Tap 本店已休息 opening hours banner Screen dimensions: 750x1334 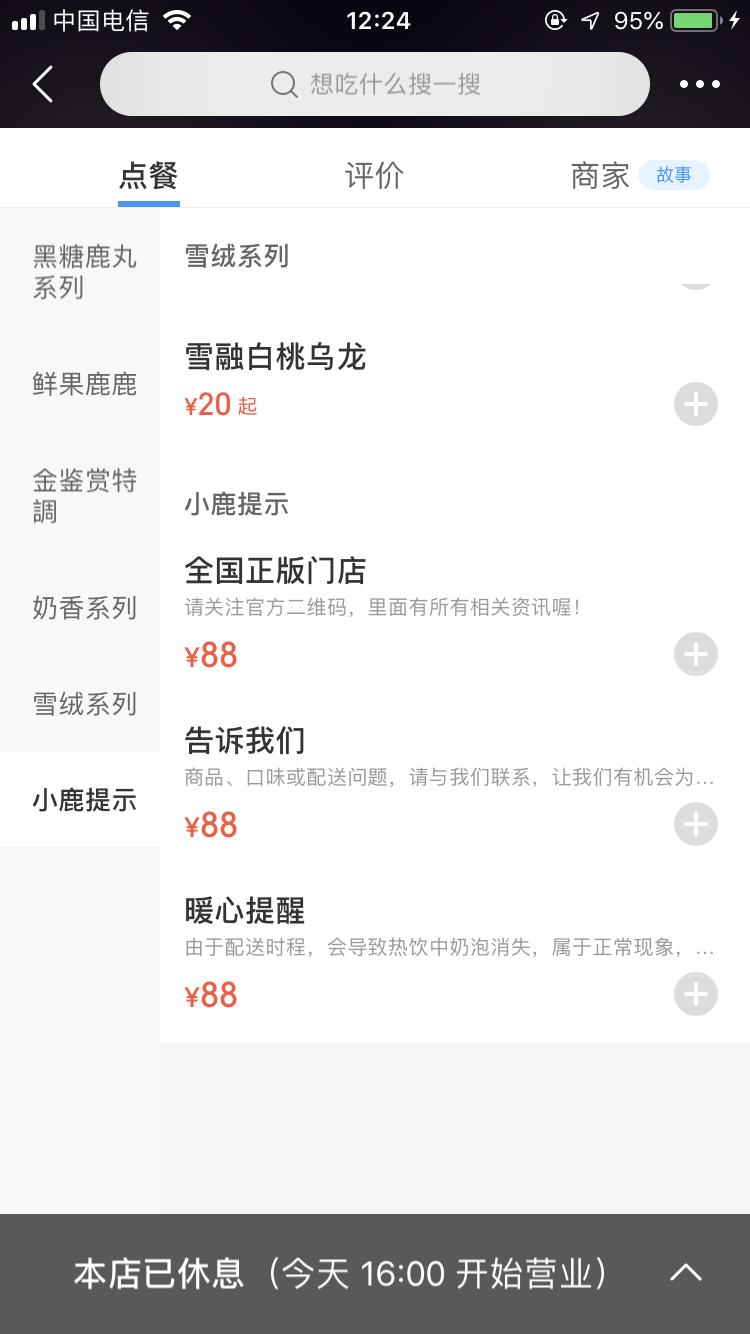point(340,1272)
